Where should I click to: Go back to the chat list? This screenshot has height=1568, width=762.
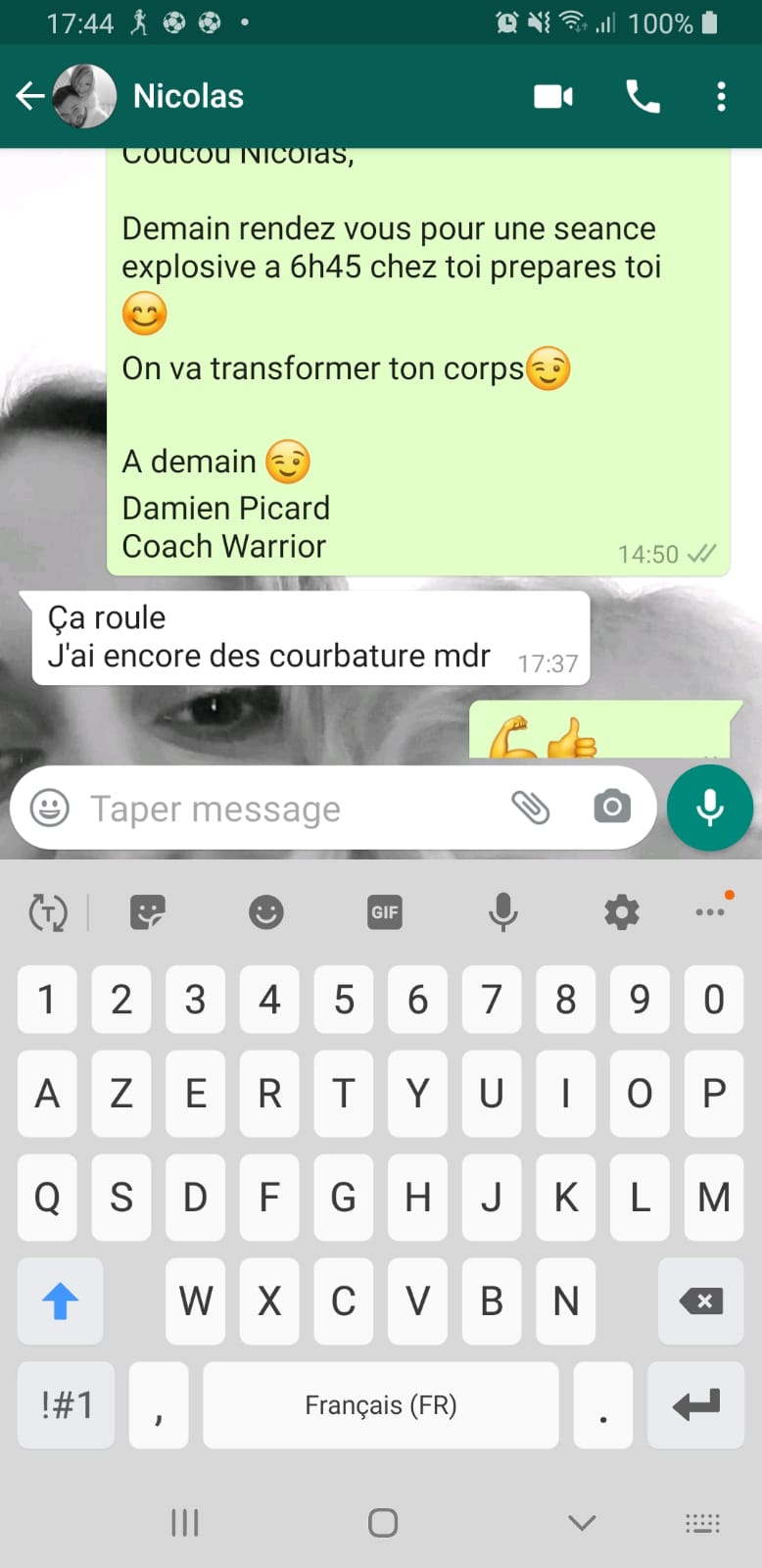30,96
